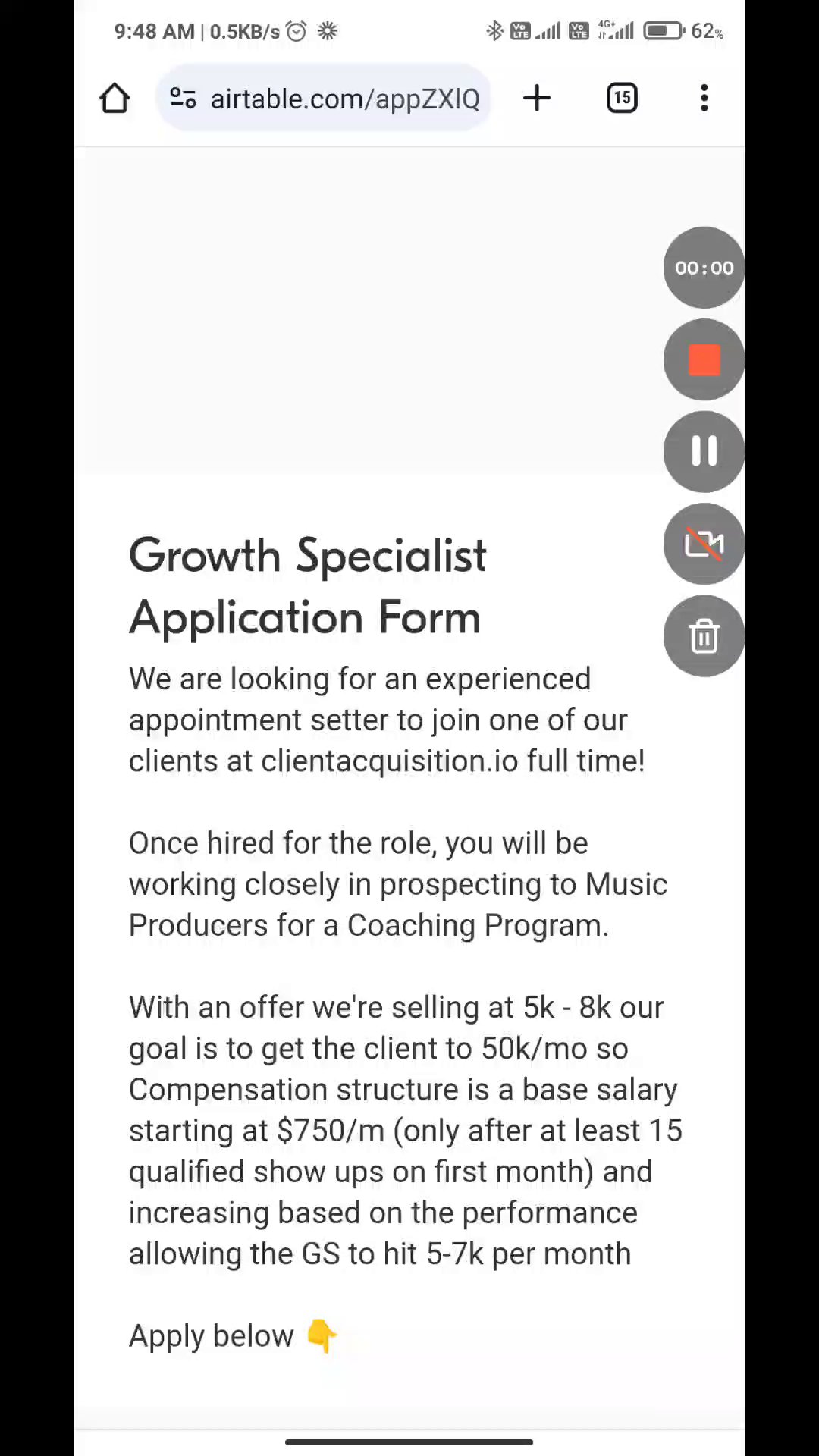Open the tab switcher showing 15 tabs

pos(622,99)
